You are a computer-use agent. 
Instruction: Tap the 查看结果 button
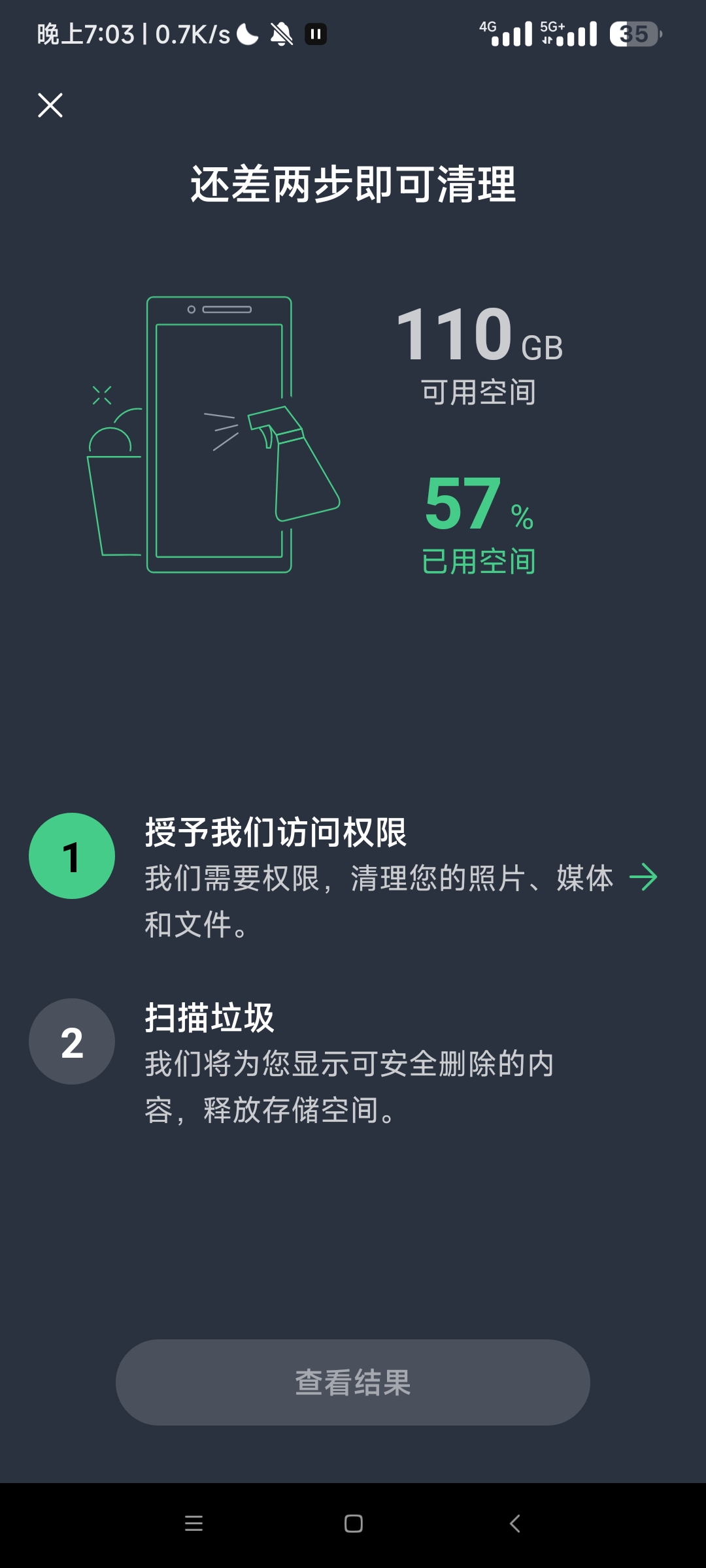pyautogui.click(x=353, y=1382)
